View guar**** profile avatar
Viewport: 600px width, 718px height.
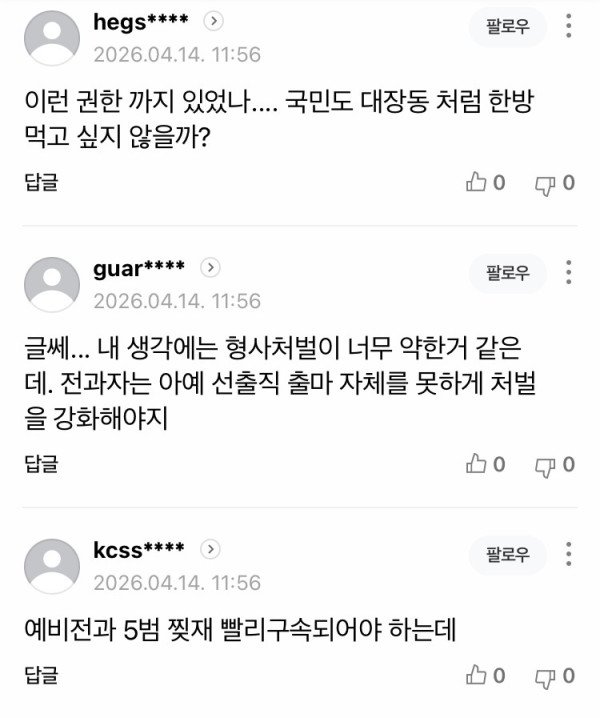(51, 283)
